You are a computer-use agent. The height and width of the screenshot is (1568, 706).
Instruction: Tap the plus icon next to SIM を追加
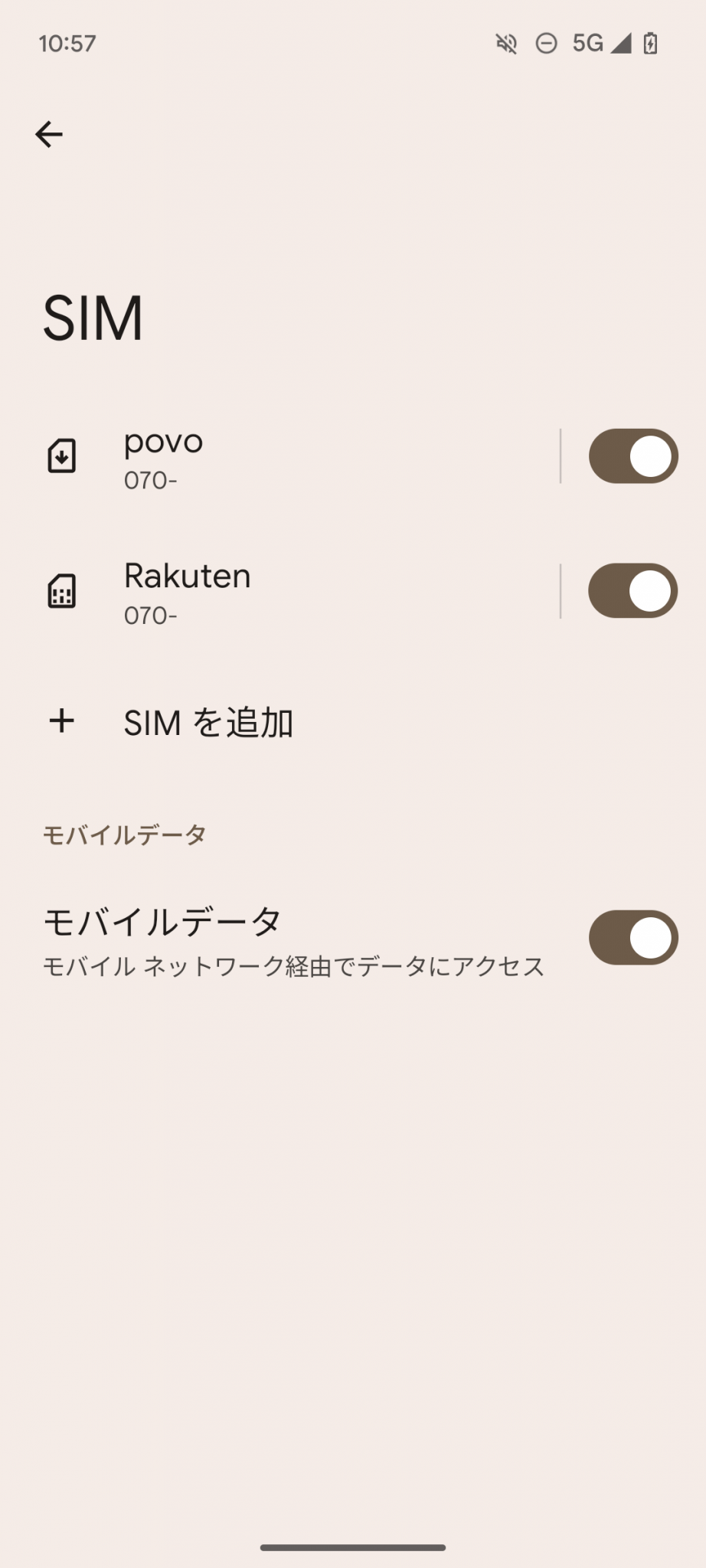(x=61, y=720)
